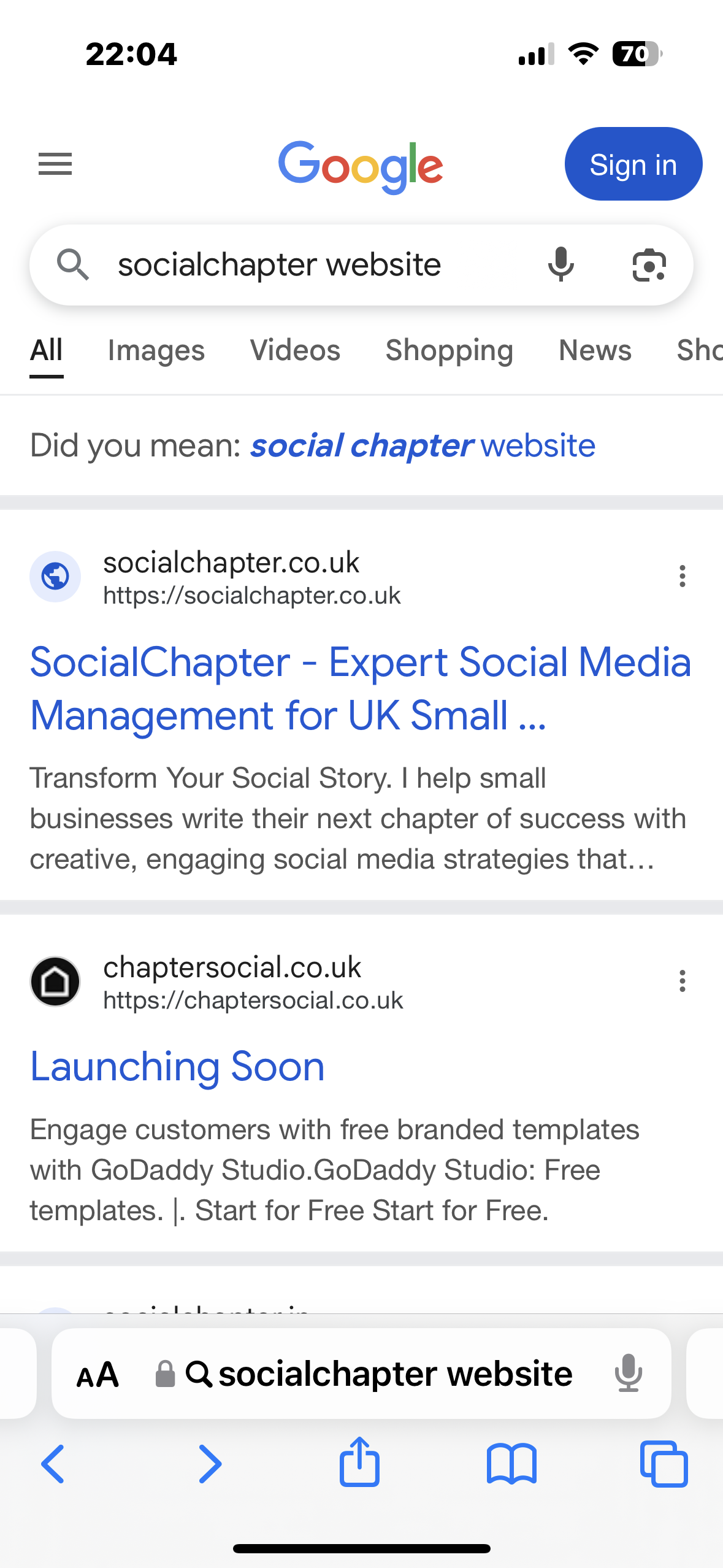Open options for socialchapter.co.uk result
The height and width of the screenshot is (1568, 723).
[x=682, y=577]
